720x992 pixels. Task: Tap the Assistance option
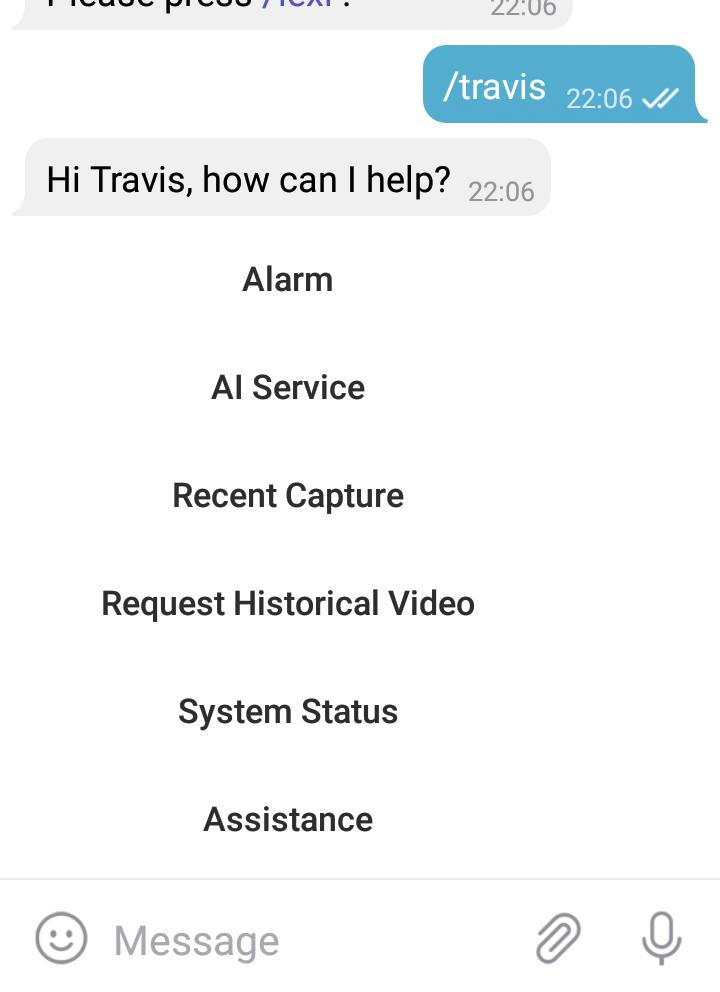(287, 819)
